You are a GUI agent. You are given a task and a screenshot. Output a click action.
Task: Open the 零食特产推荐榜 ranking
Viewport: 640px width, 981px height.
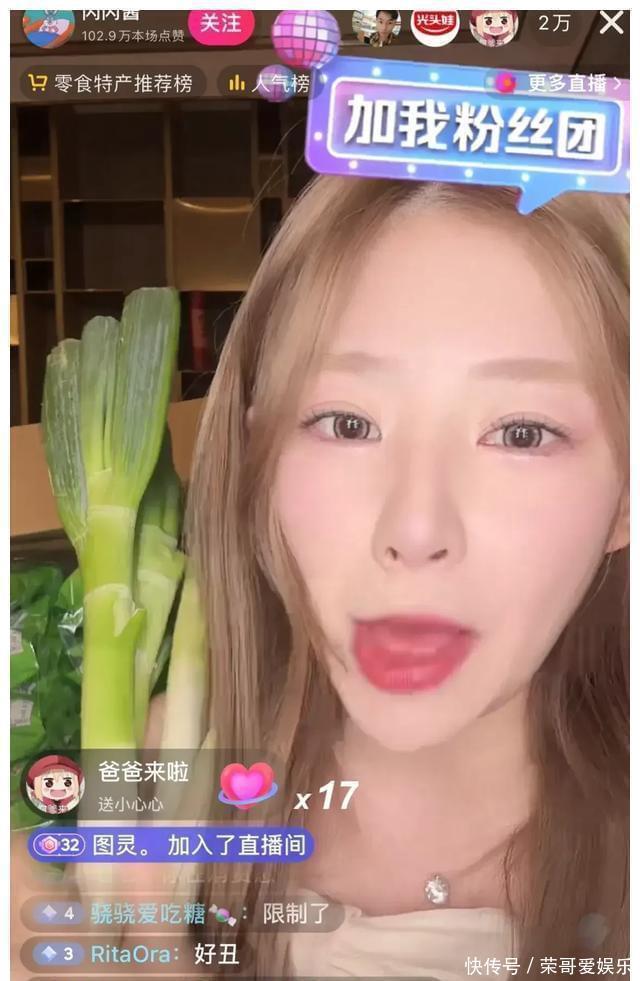pyautogui.click(x=112, y=83)
